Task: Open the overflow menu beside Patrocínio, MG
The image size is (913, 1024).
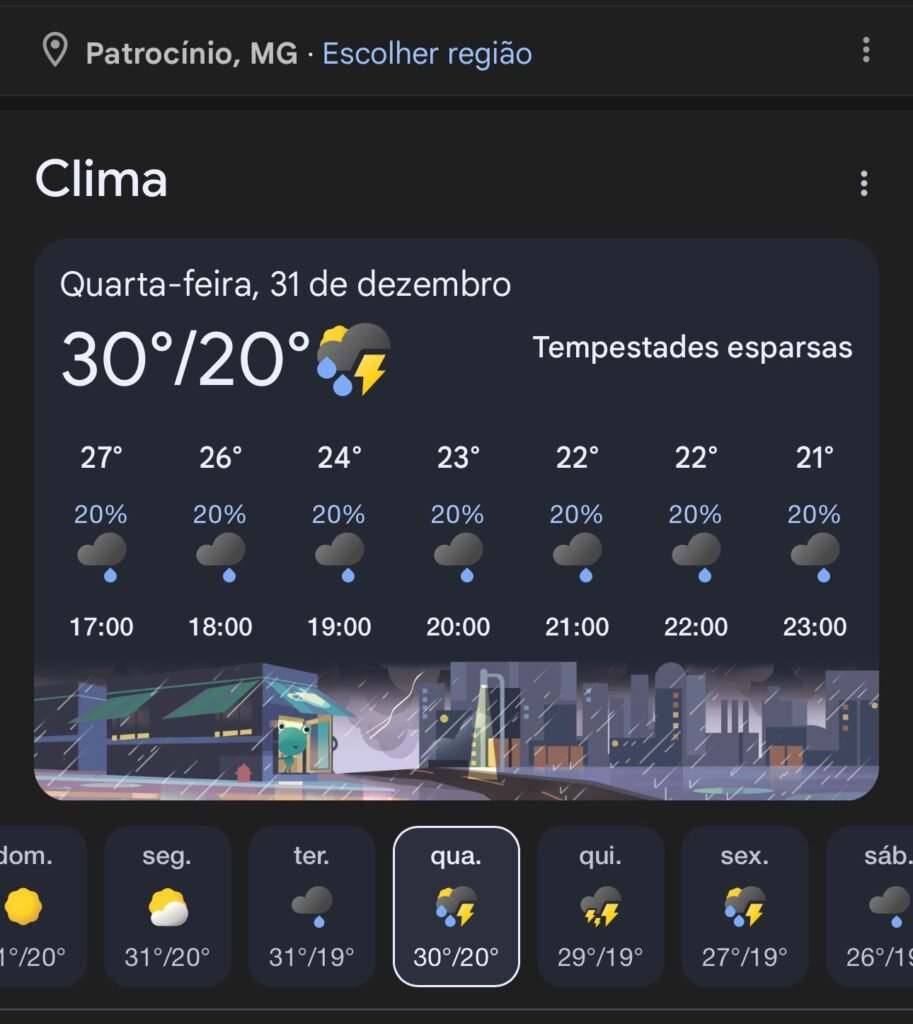Action: coord(866,50)
